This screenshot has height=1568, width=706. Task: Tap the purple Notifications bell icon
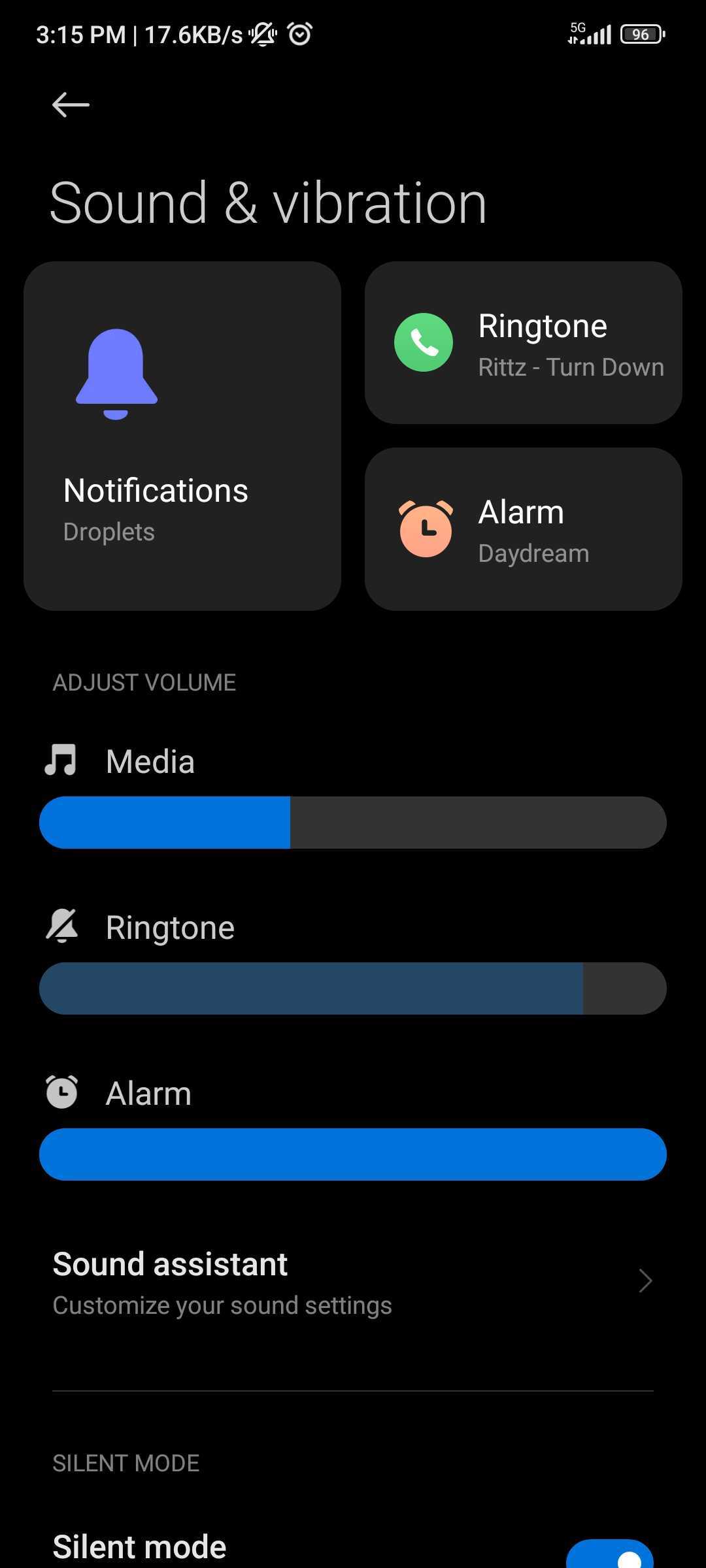click(115, 372)
